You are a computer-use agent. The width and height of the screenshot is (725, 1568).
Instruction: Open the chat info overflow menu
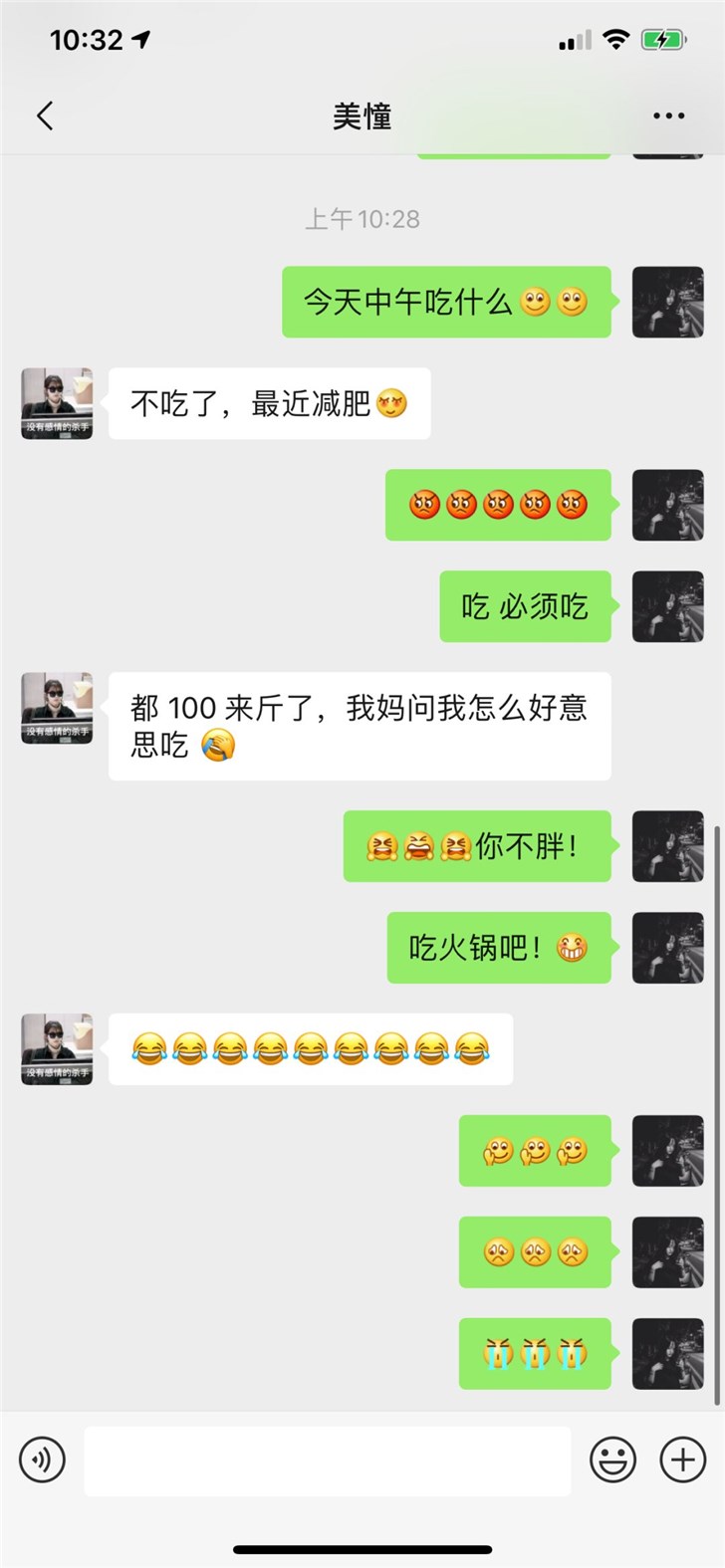coord(668,116)
